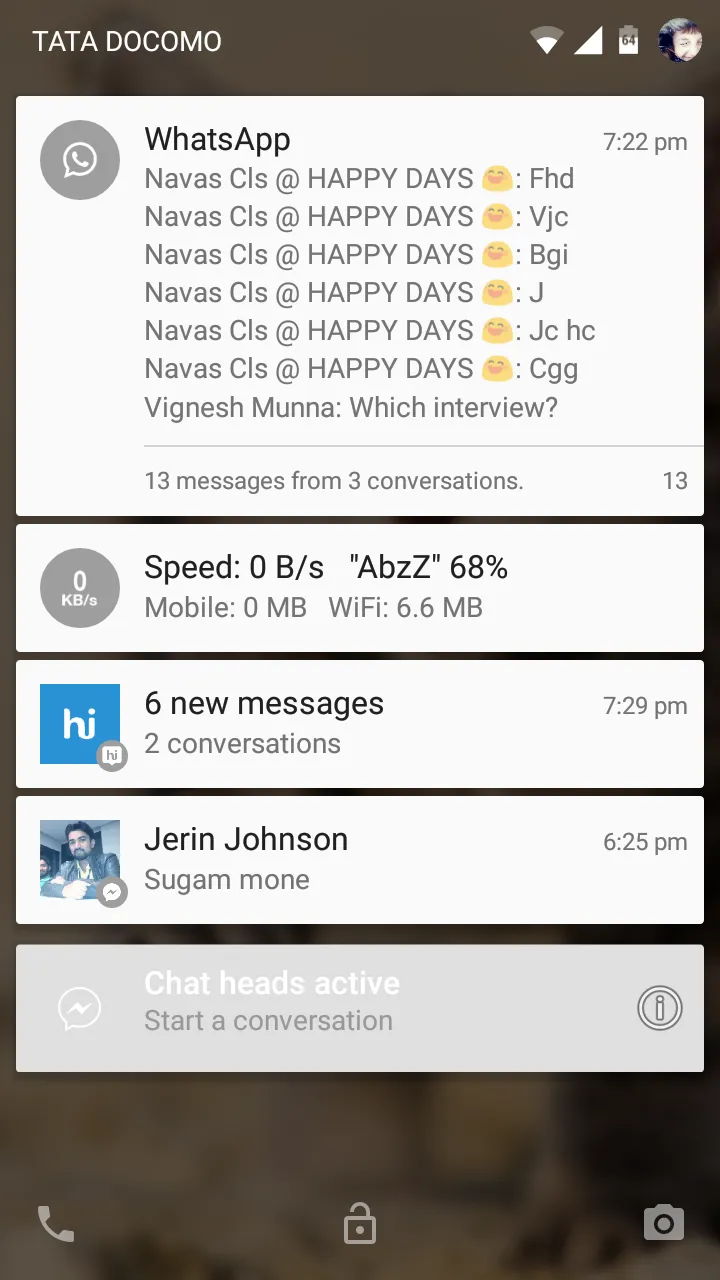Tap the info icon on Chat heads
Viewport: 720px width, 1280px height.
click(x=659, y=1007)
